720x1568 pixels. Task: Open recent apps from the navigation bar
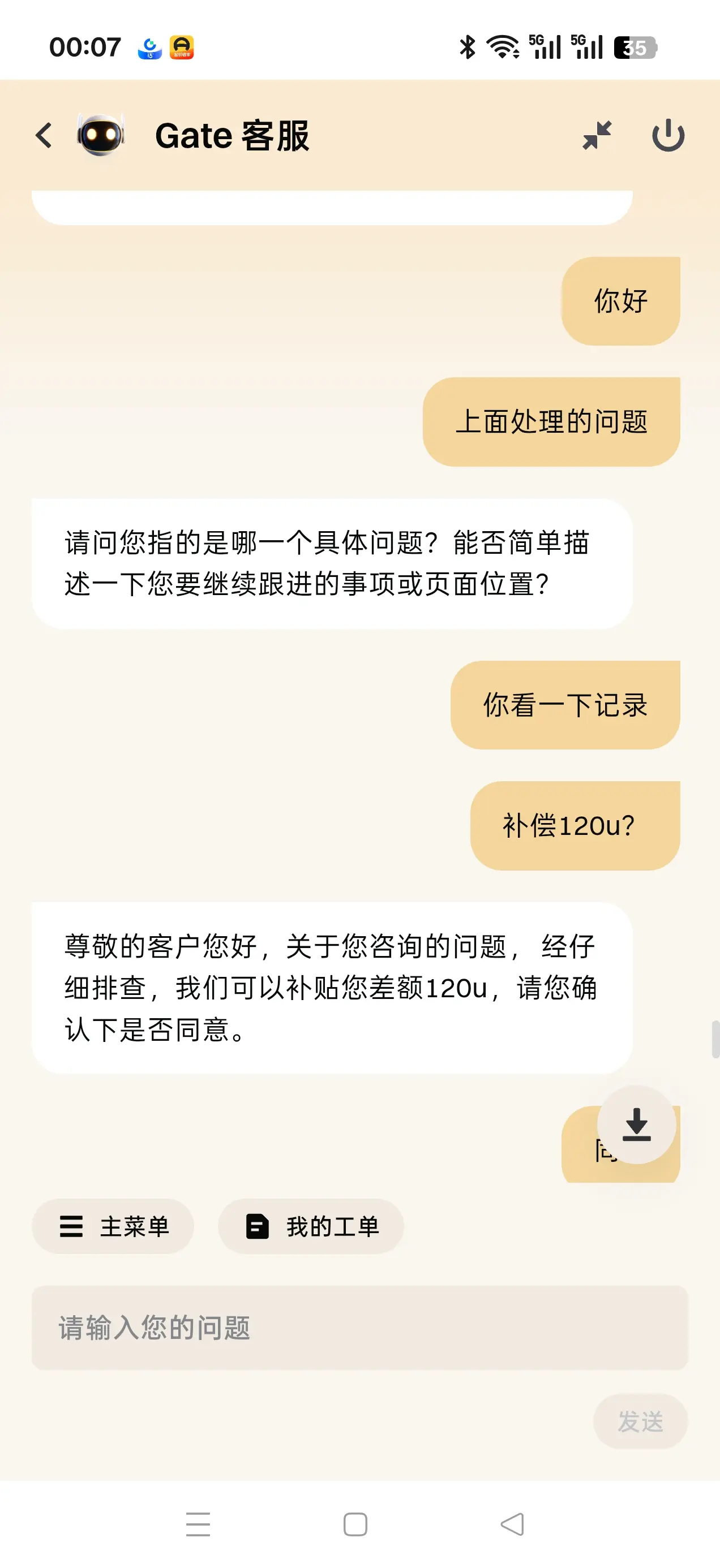(198, 1524)
